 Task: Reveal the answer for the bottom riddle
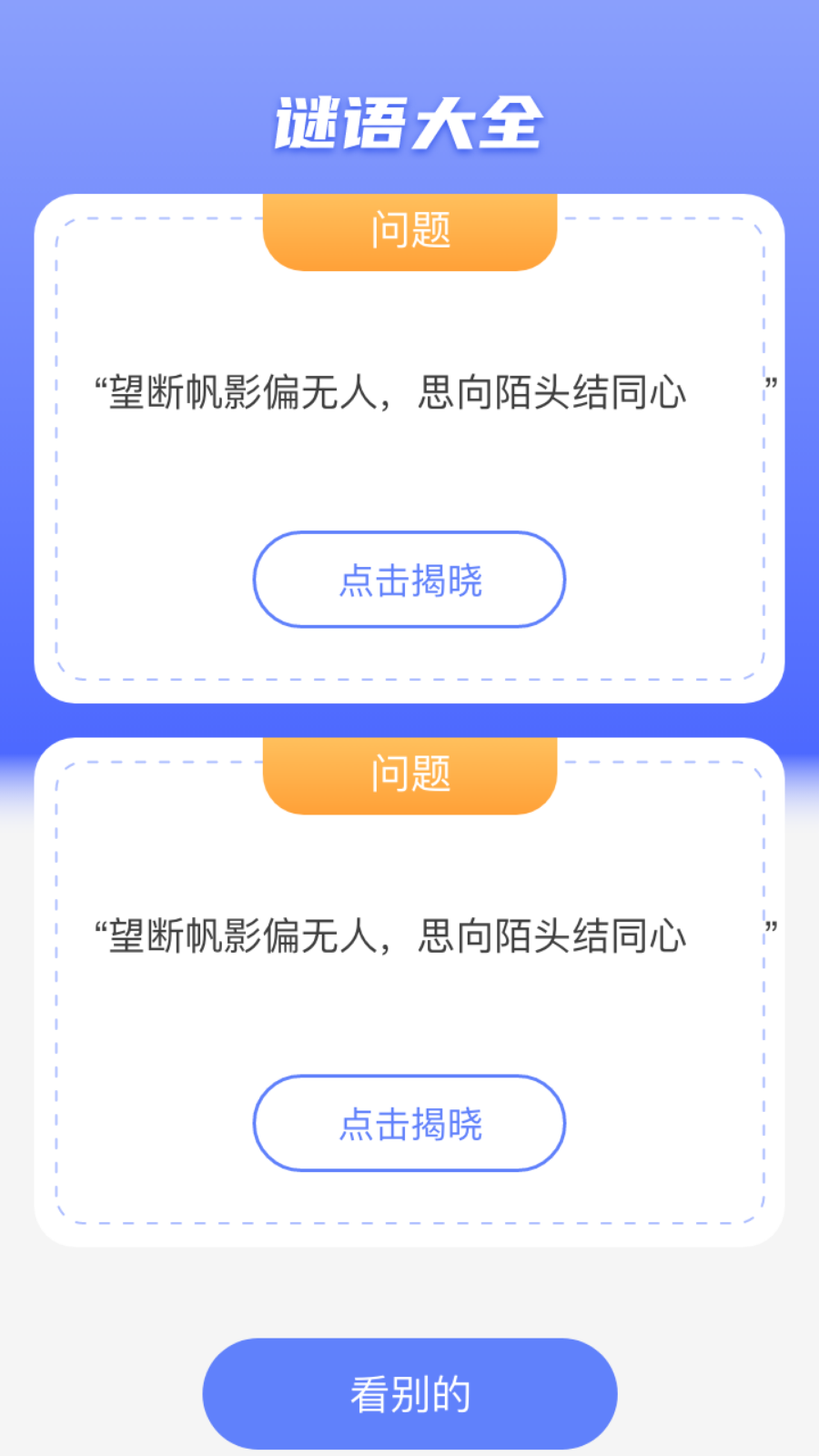409,1123
